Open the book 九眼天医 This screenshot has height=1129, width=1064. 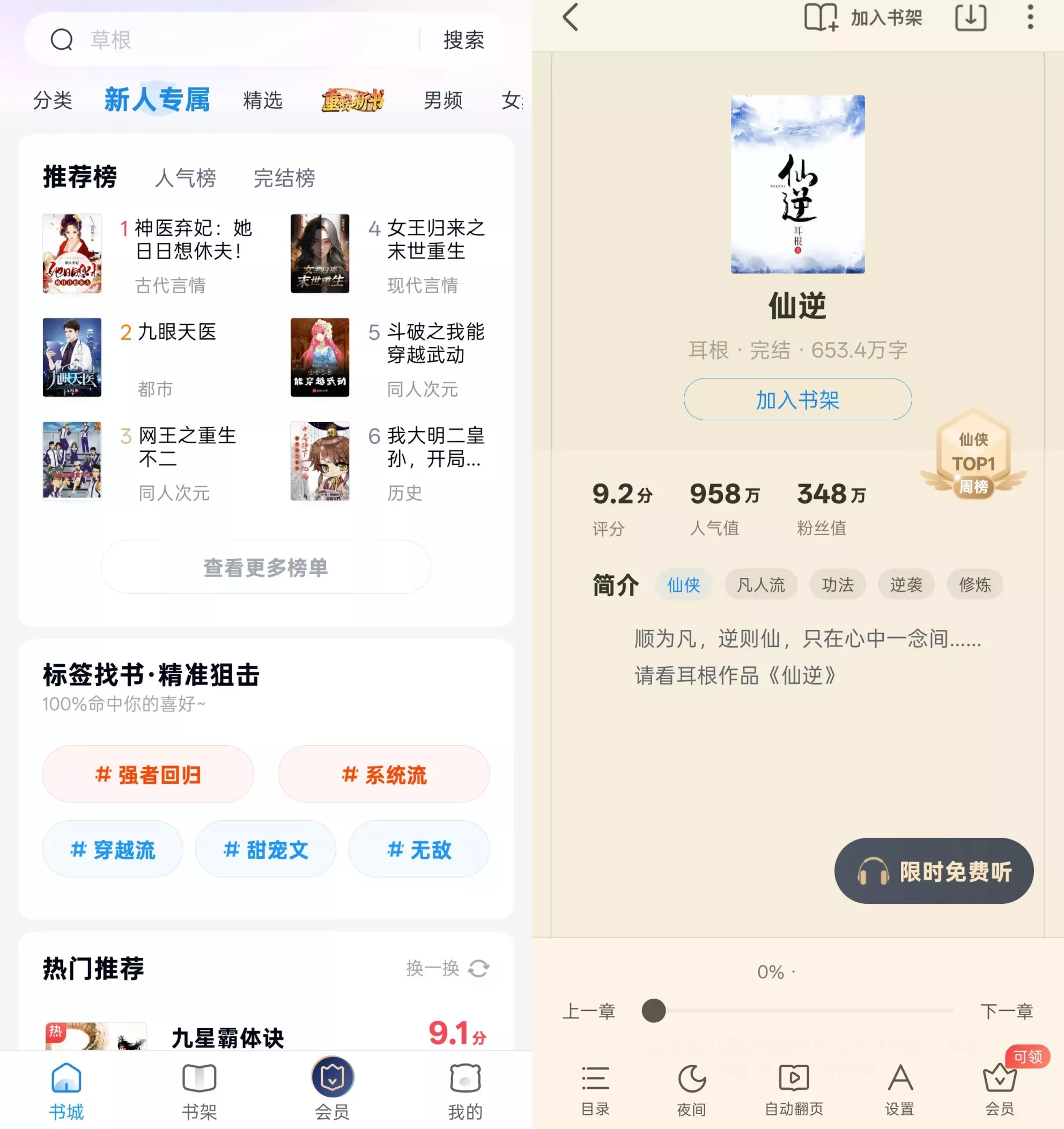click(176, 332)
